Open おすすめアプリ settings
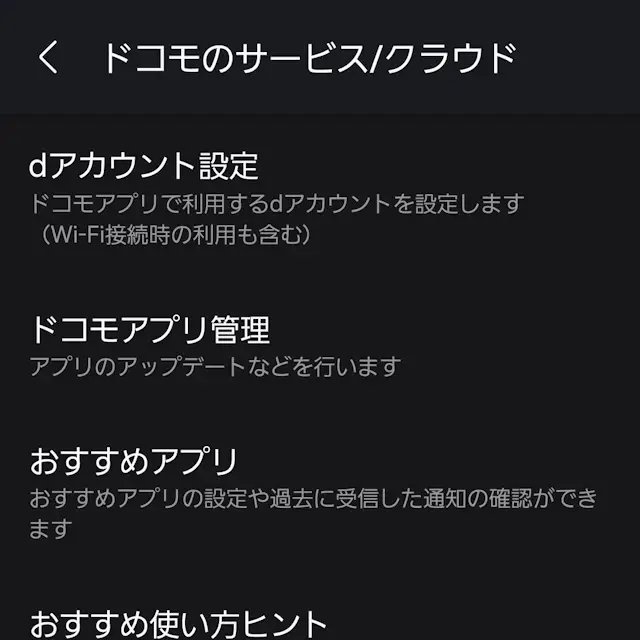 134,462
